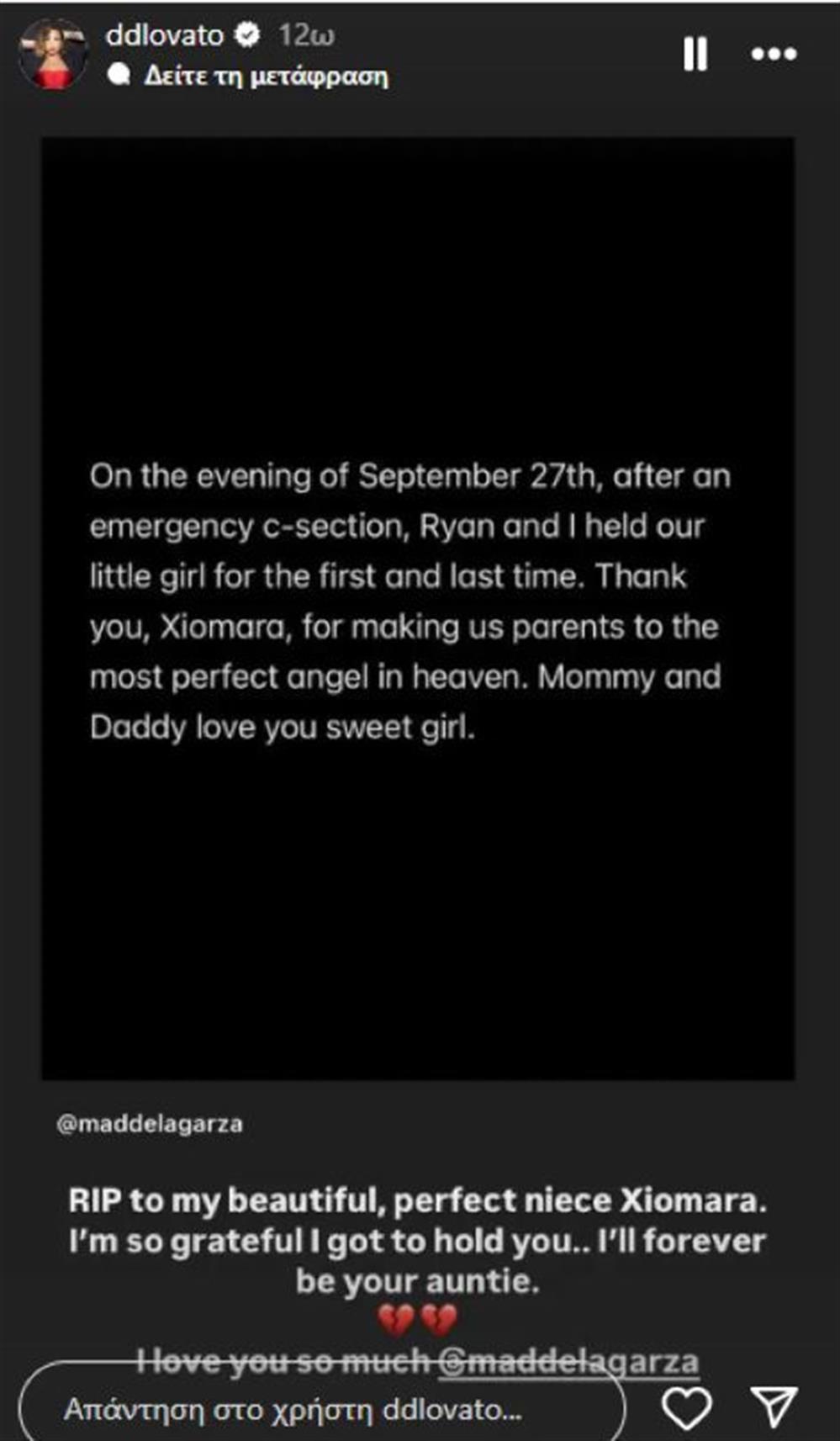Like this story with the heart
This screenshot has height=1441, width=840.
pyautogui.click(x=686, y=1407)
